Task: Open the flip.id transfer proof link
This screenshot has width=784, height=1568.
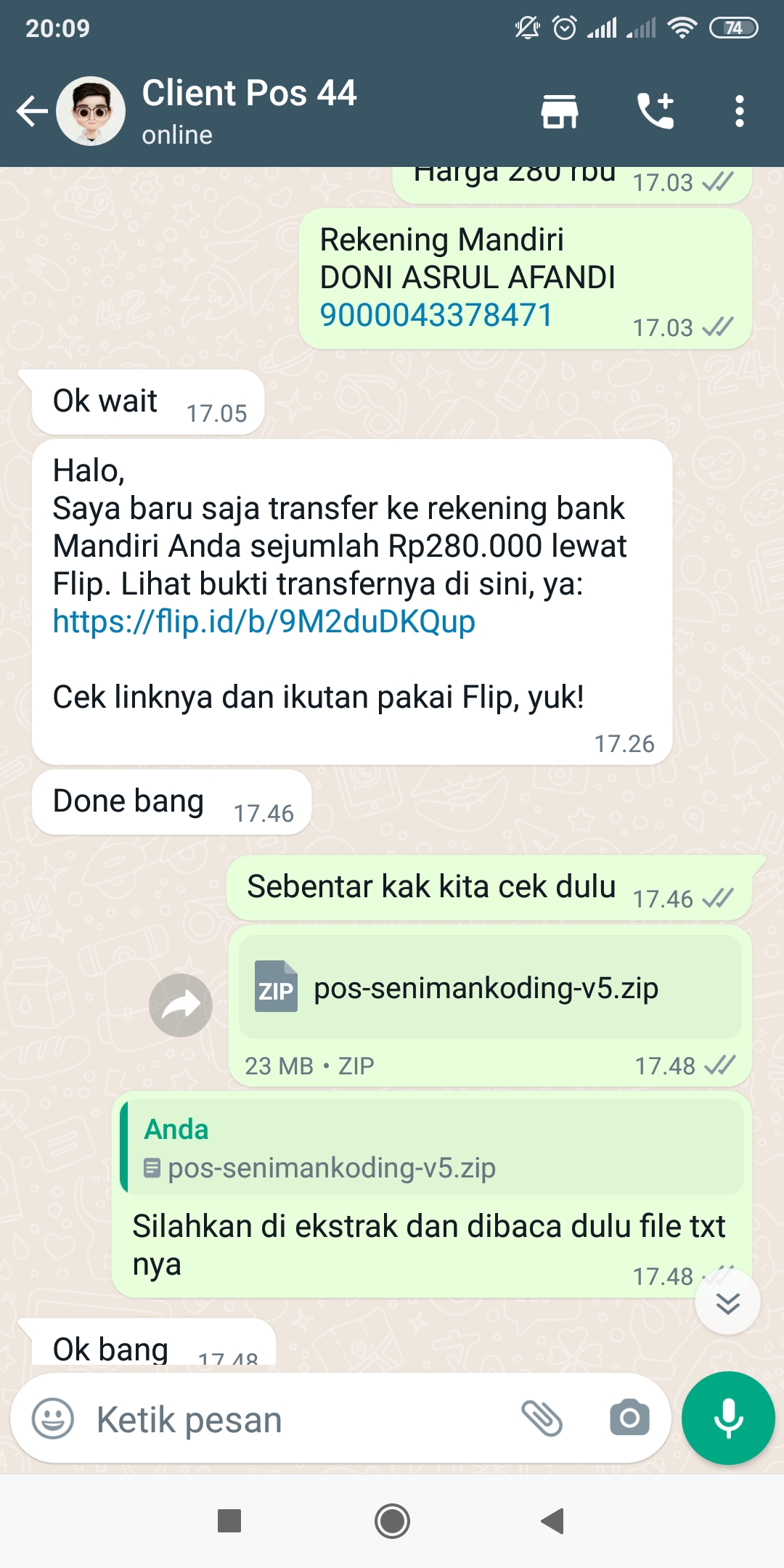Action: pos(264,621)
